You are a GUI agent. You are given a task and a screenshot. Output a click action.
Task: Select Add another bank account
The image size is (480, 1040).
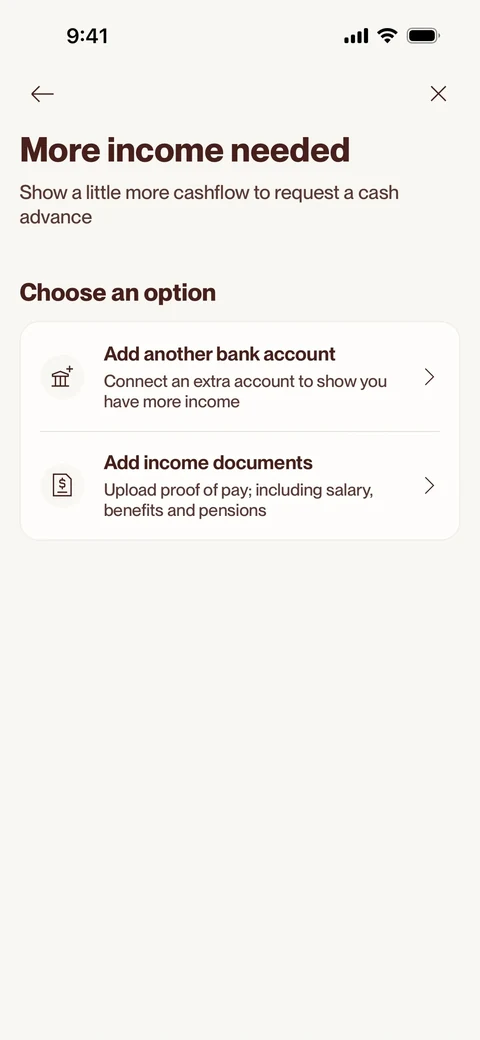click(x=240, y=377)
